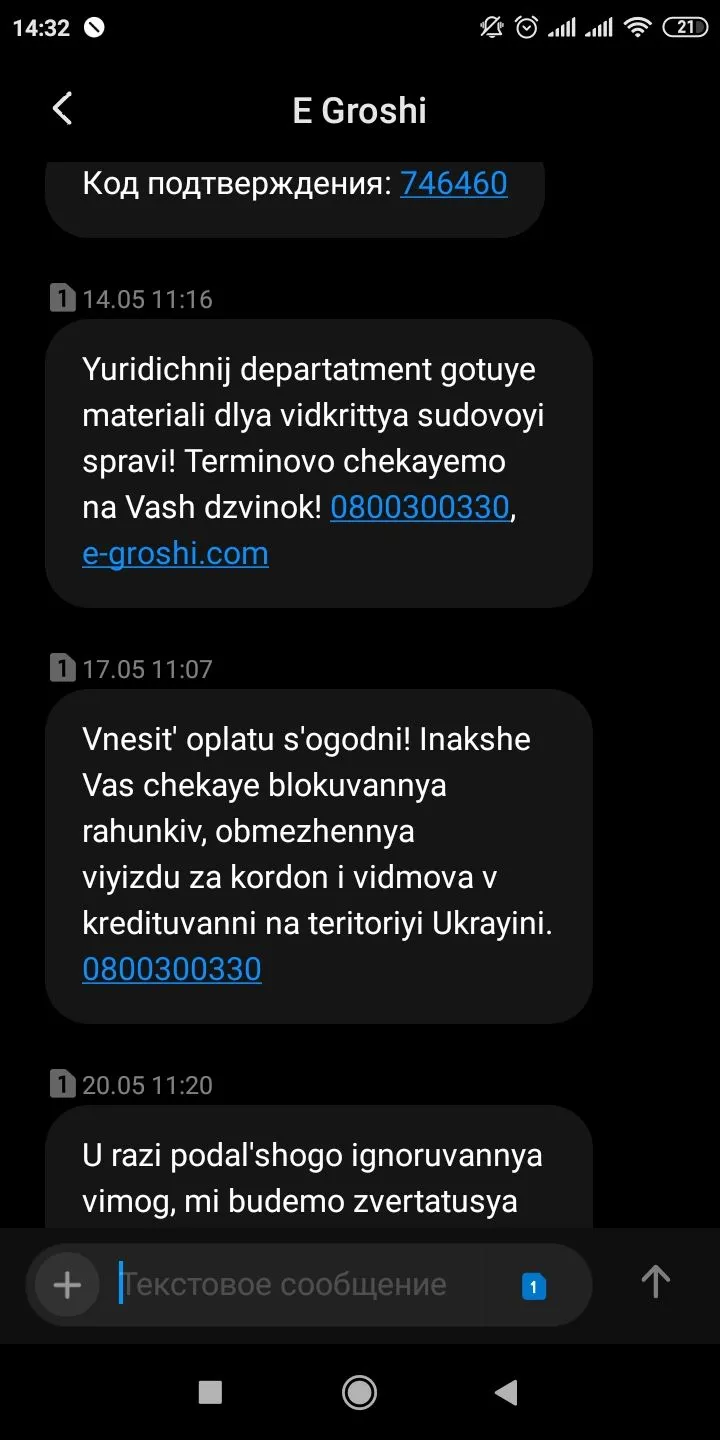Viewport: 720px width, 1440px height.
Task: Switch SIM card in the message field
Action: pos(534,1286)
